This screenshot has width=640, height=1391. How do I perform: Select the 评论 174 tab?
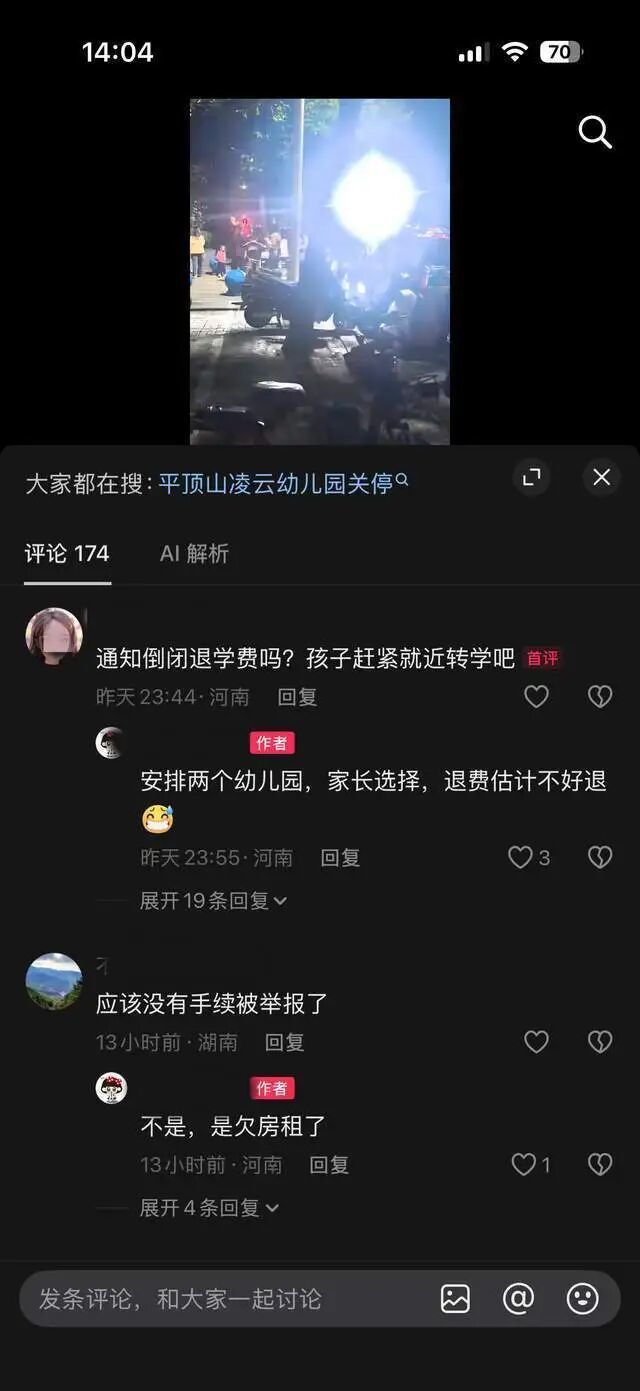tap(67, 553)
